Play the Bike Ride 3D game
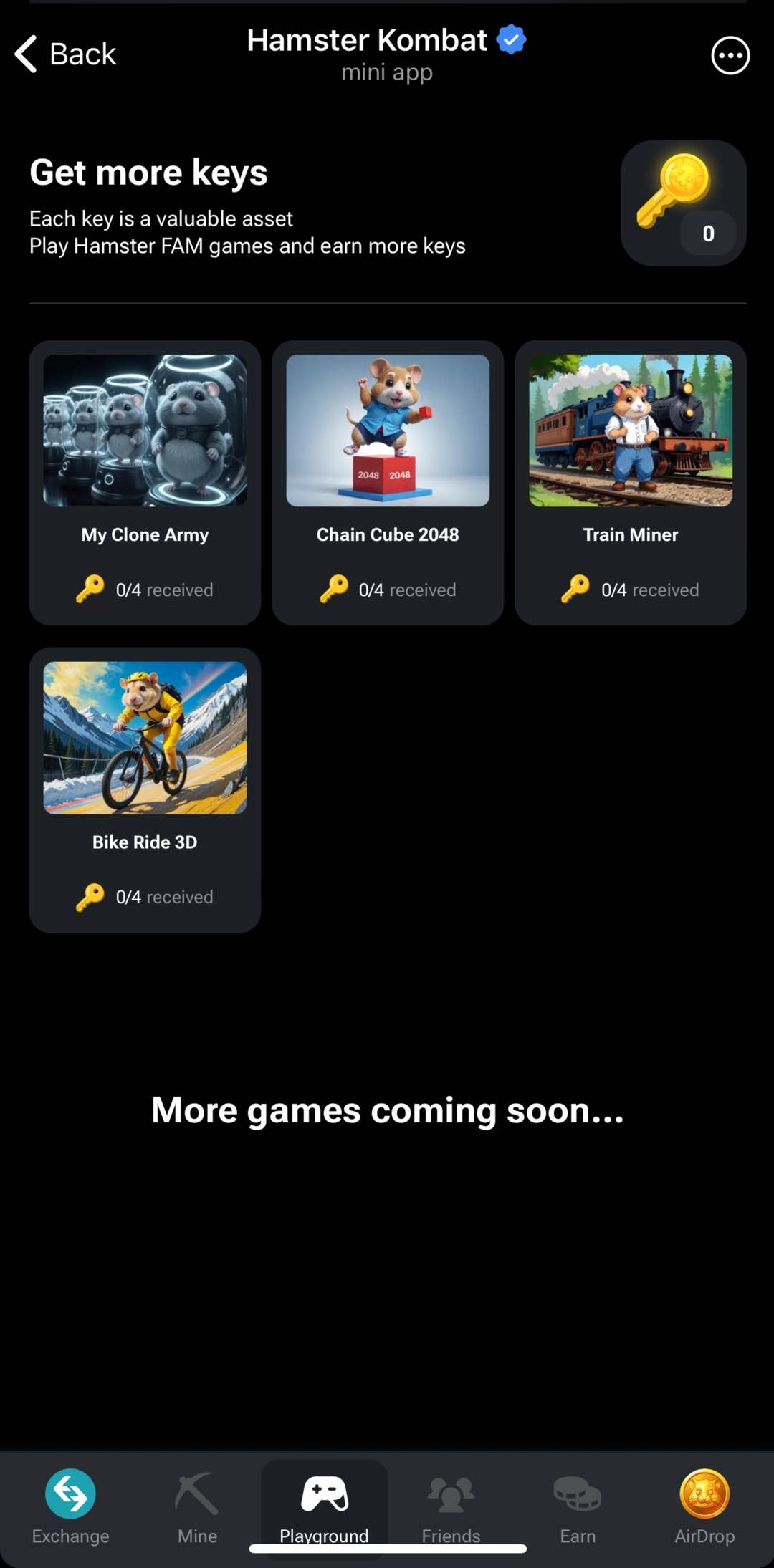Screen dimensions: 774x1568 coord(145,789)
